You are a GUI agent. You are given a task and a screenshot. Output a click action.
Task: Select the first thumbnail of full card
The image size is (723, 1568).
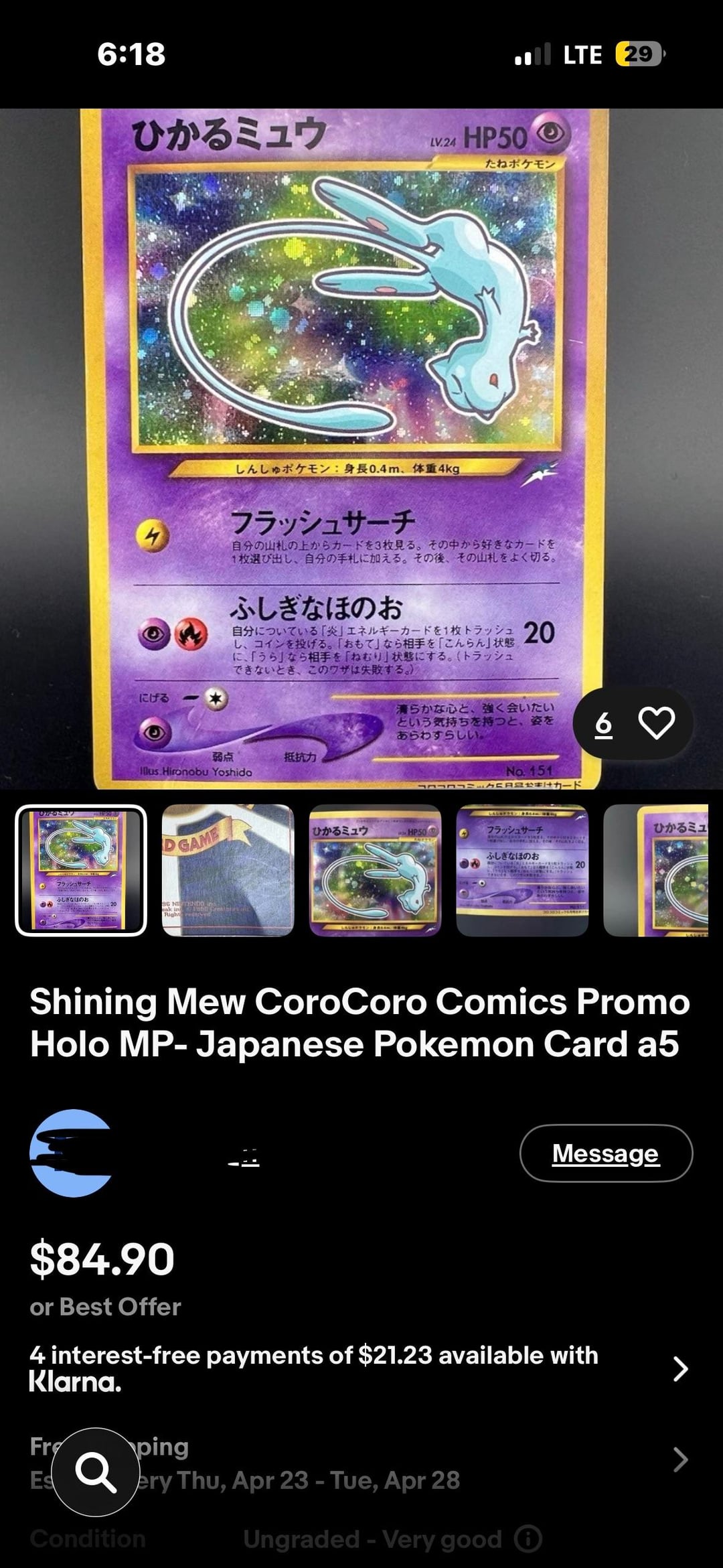(x=81, y=870)
